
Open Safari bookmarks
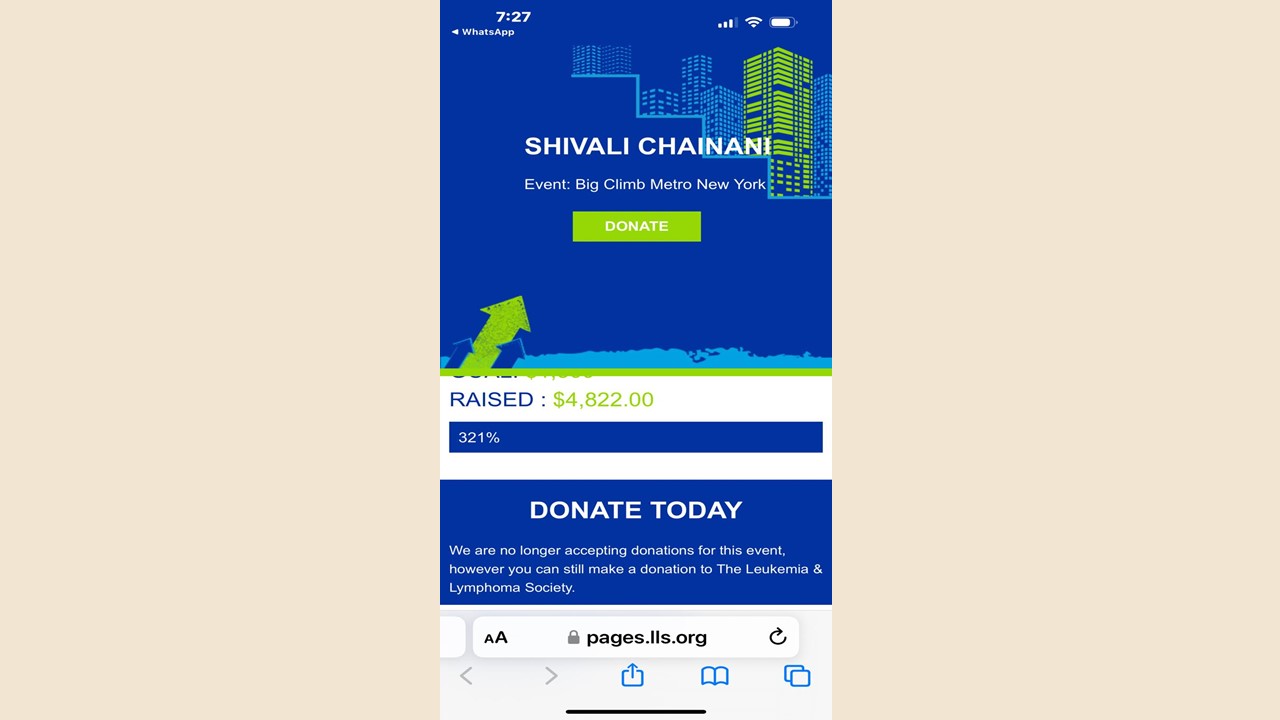click(x=714, y=676)
